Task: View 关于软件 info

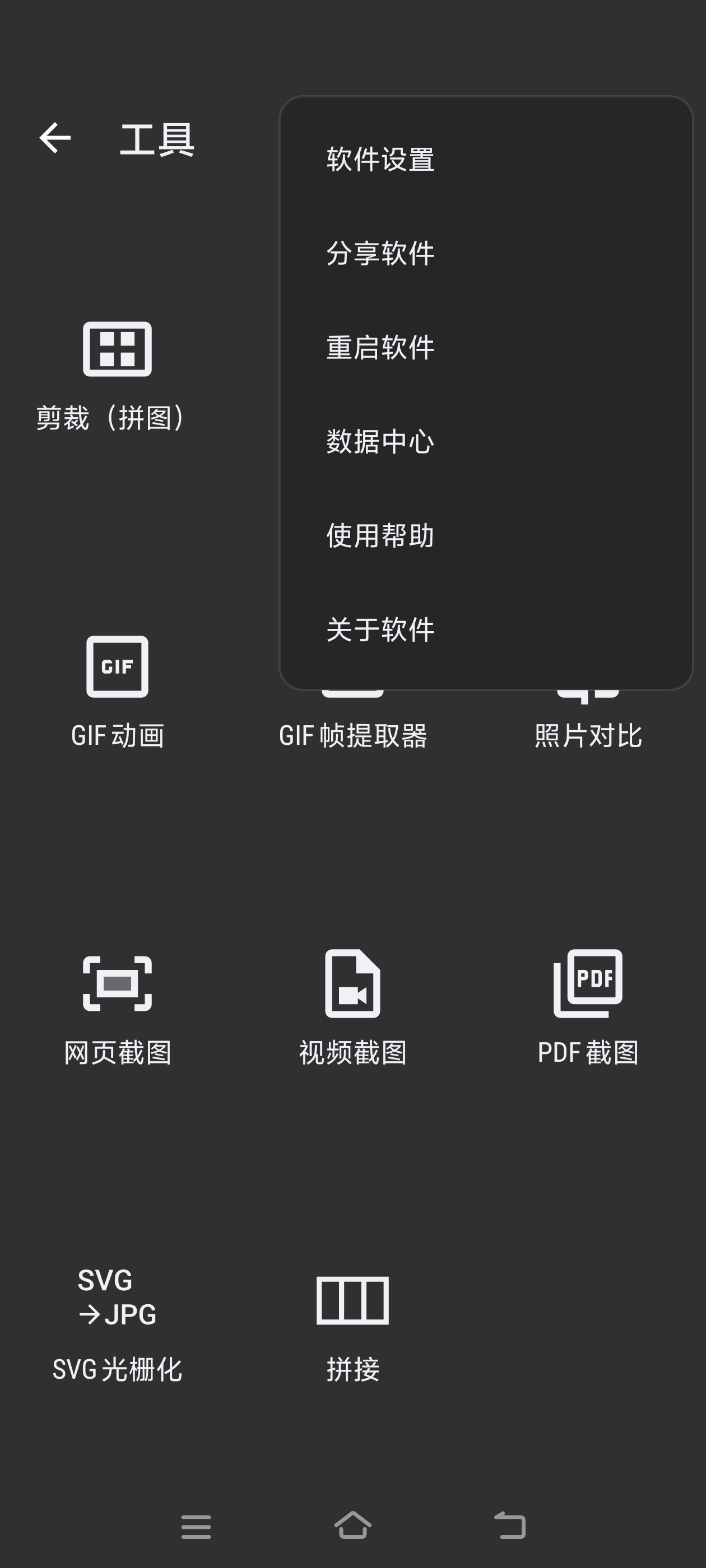Action: (x=380, y=629)
